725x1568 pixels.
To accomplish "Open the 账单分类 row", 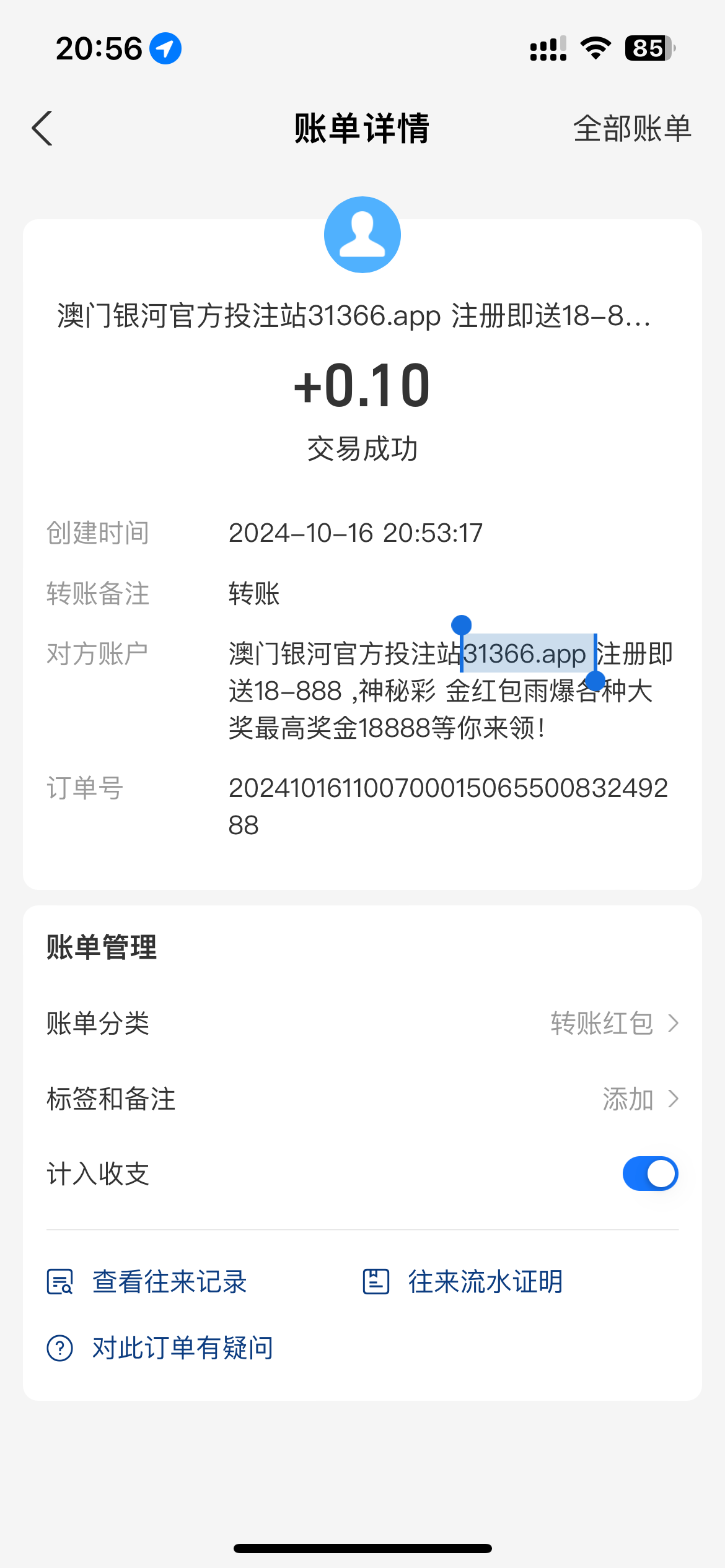I will point(362,1023).
